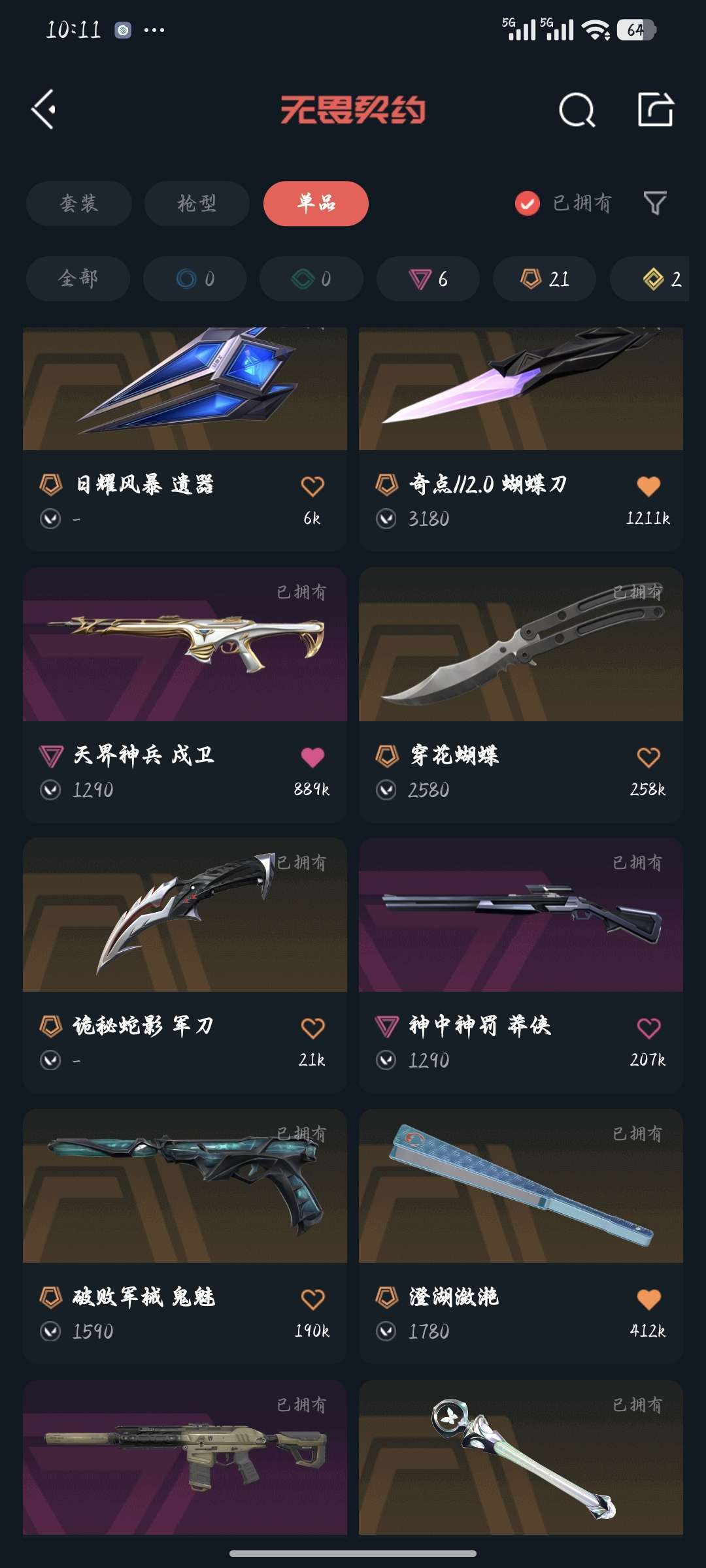Open the filter options icon
Screen dimensions: 706x1568
point(657,204)
